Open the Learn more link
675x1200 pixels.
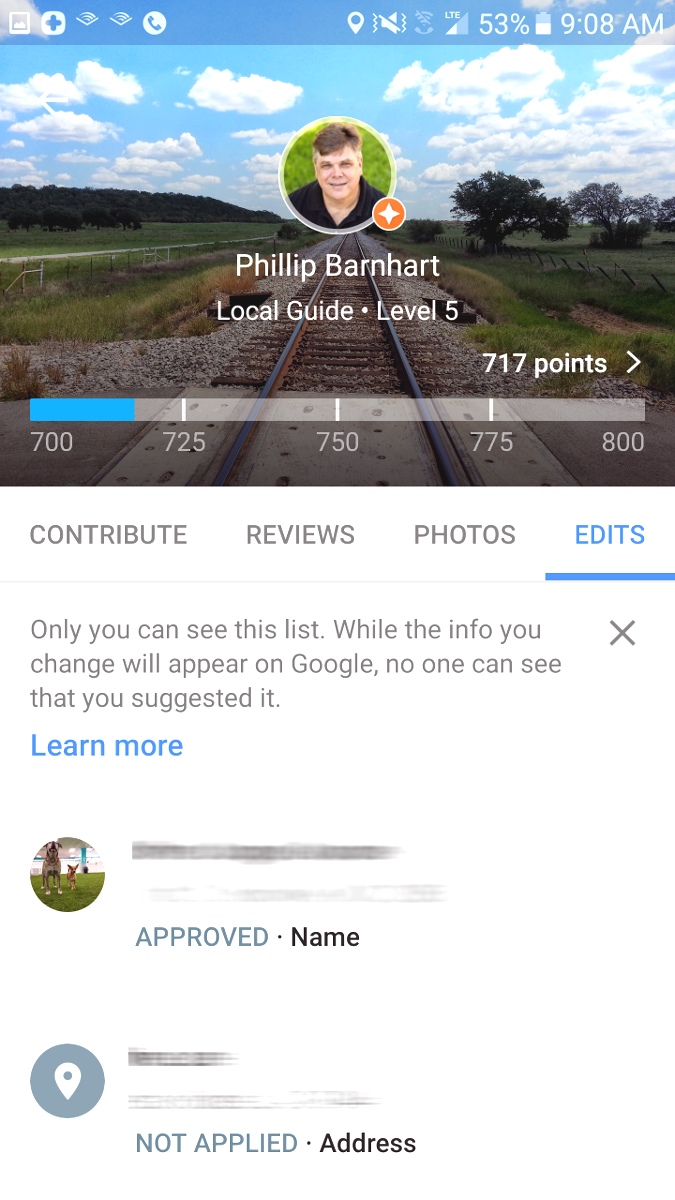[107, 746]
